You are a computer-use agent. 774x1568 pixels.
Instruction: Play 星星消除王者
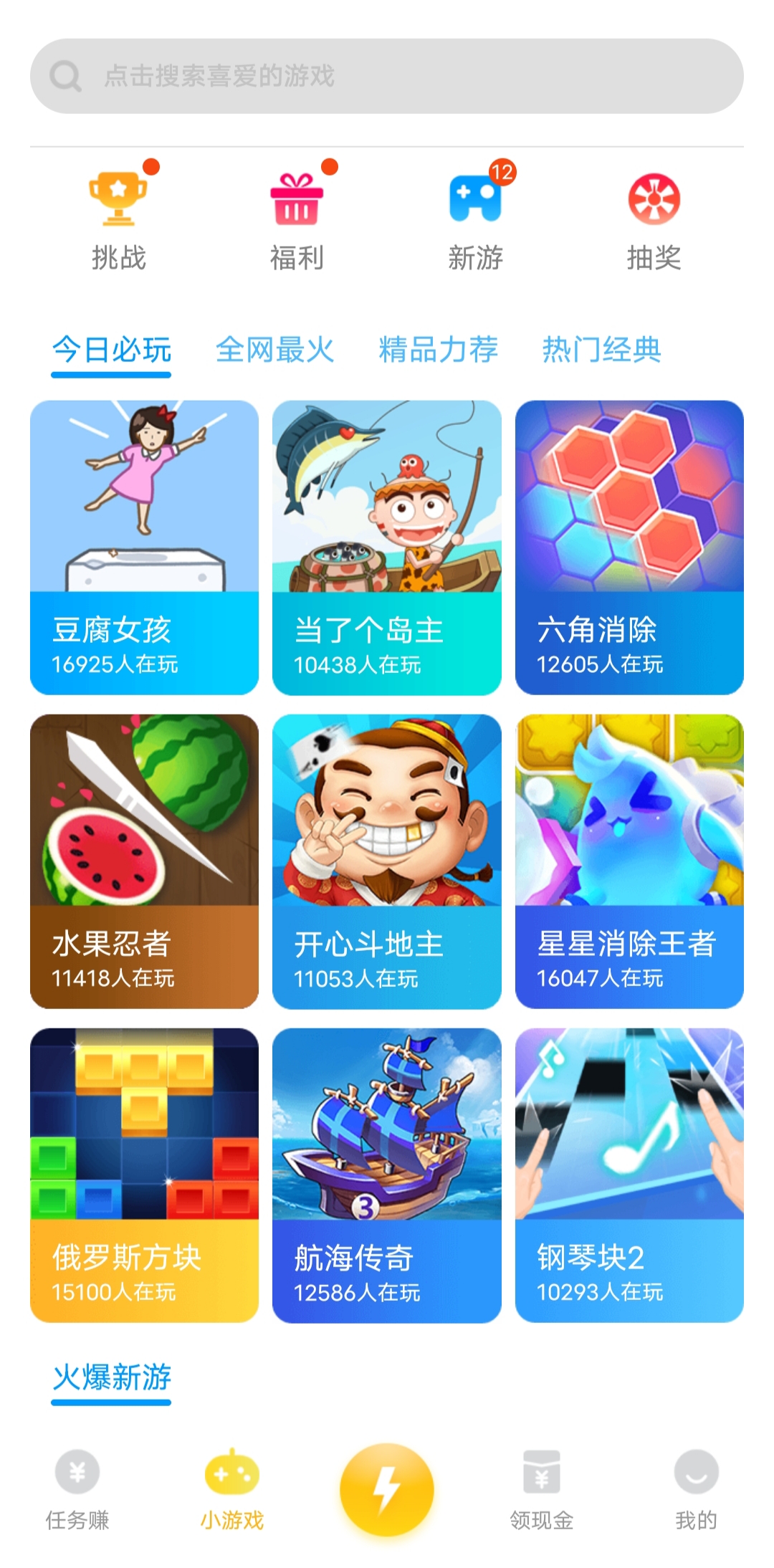[x=629, y=861]
